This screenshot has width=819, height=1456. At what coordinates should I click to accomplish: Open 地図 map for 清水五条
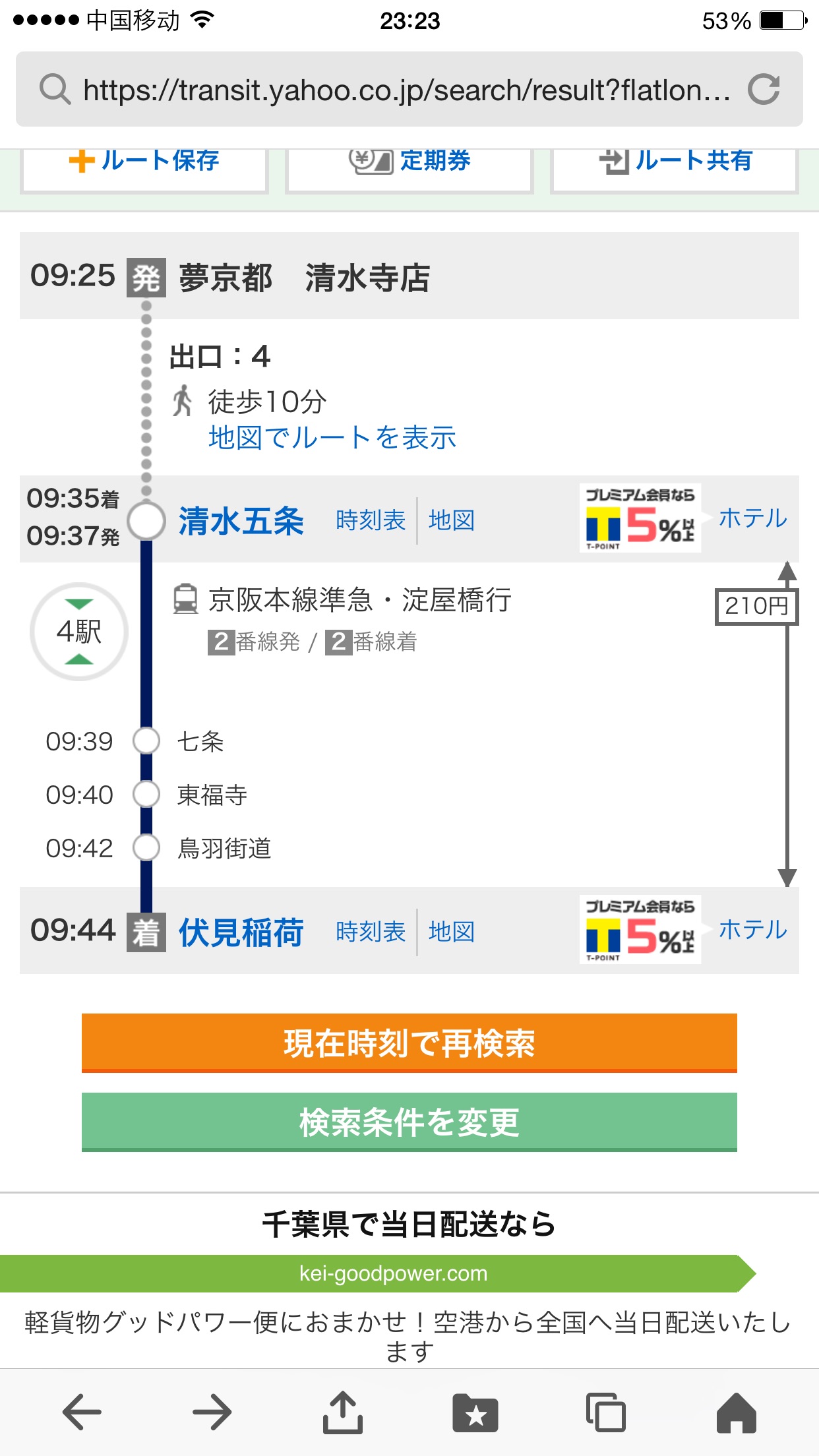click(x=452, y=521)
